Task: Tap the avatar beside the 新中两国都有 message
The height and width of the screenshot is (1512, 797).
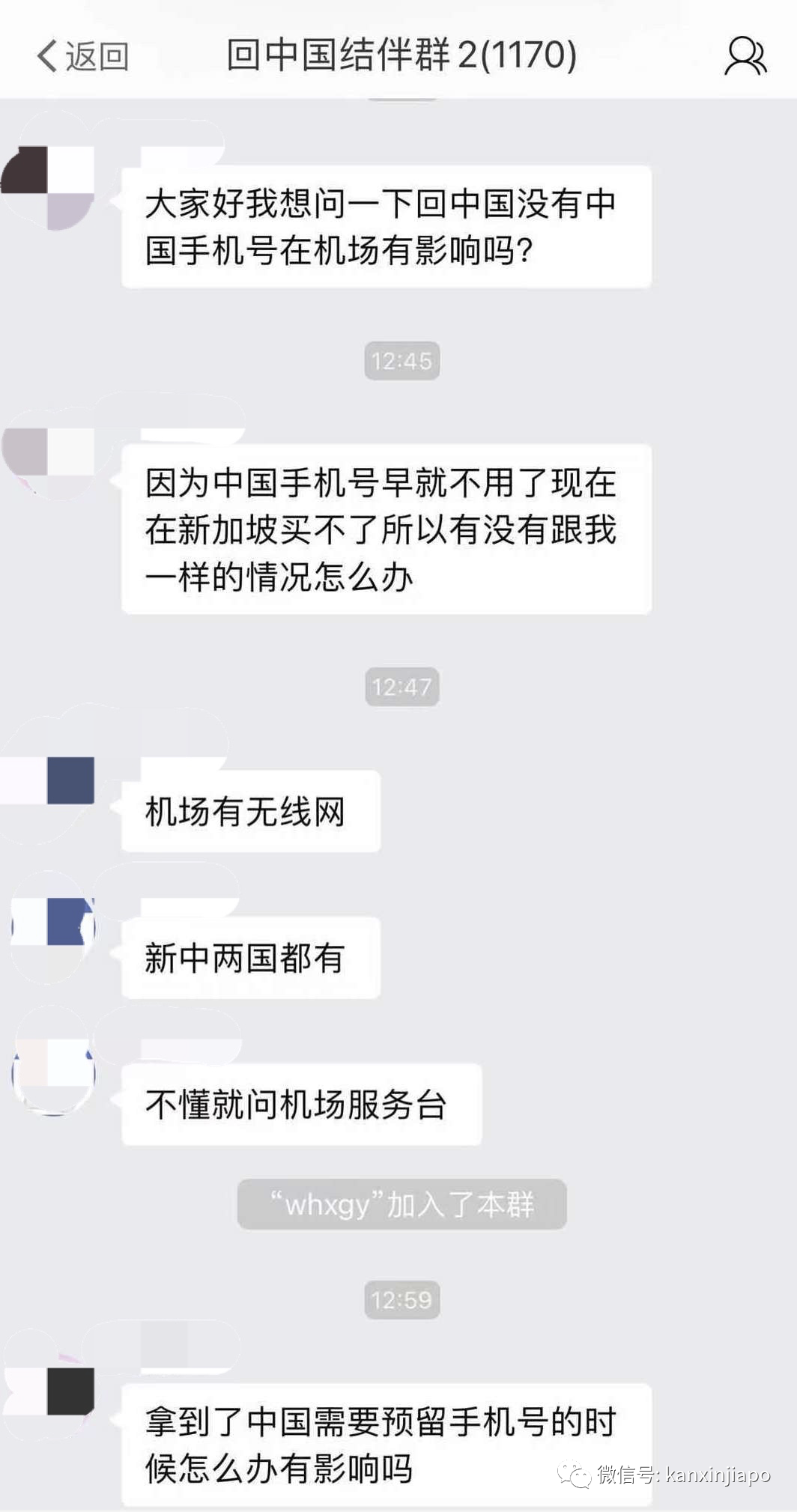Action: coord(51,927)
